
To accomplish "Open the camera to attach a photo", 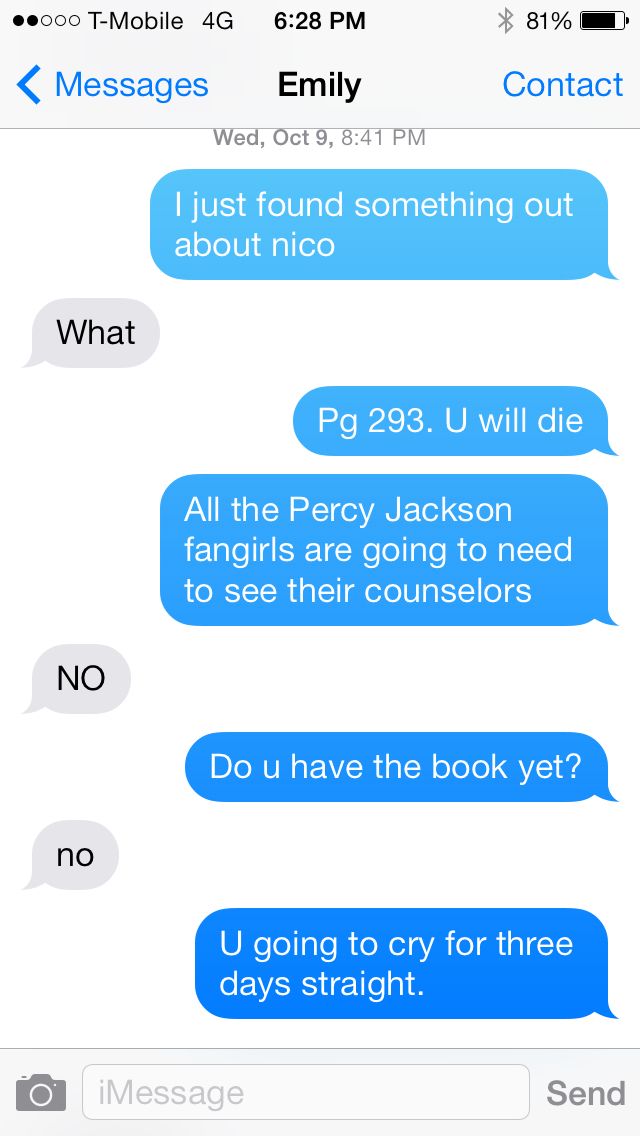I will coord(41,1092).
